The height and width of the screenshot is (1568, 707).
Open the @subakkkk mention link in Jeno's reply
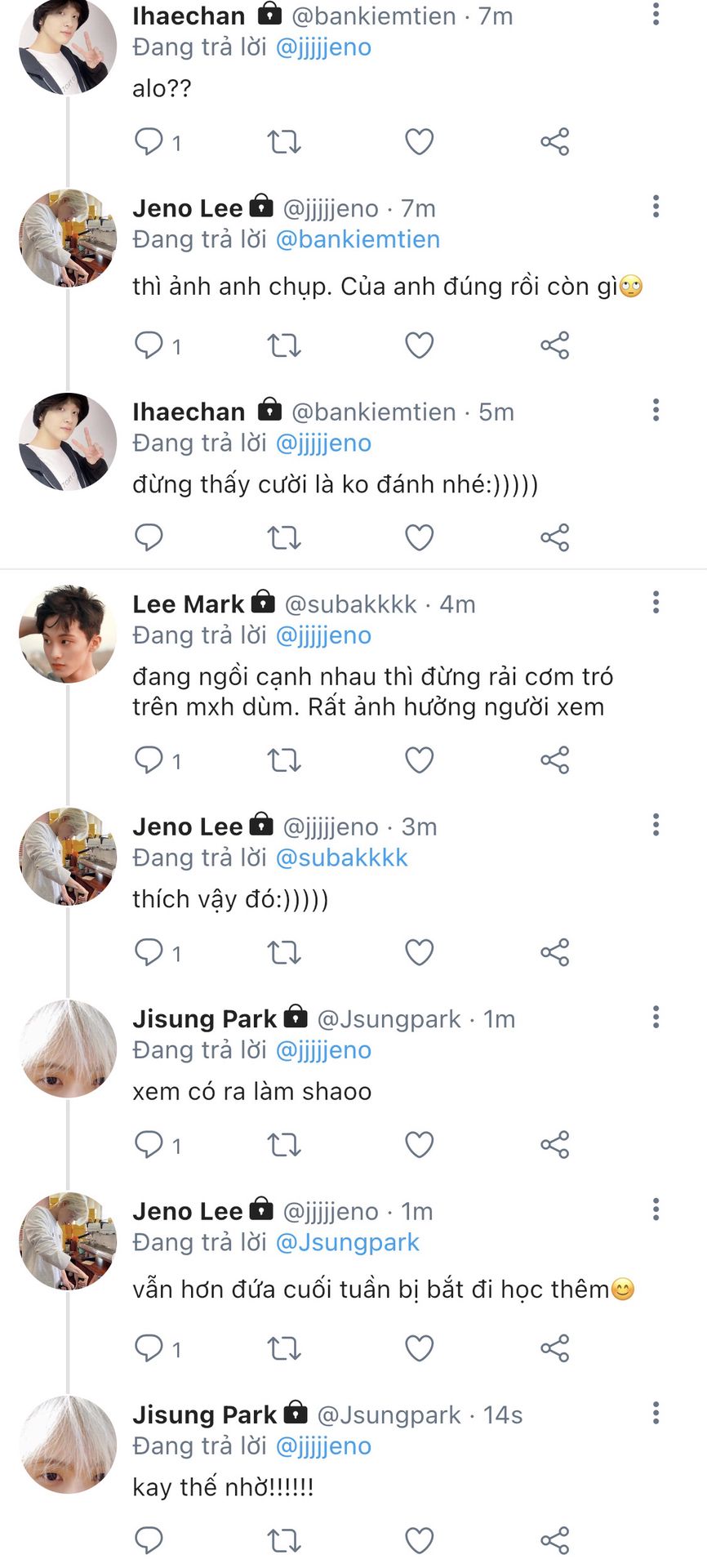[x=341, y=857]
